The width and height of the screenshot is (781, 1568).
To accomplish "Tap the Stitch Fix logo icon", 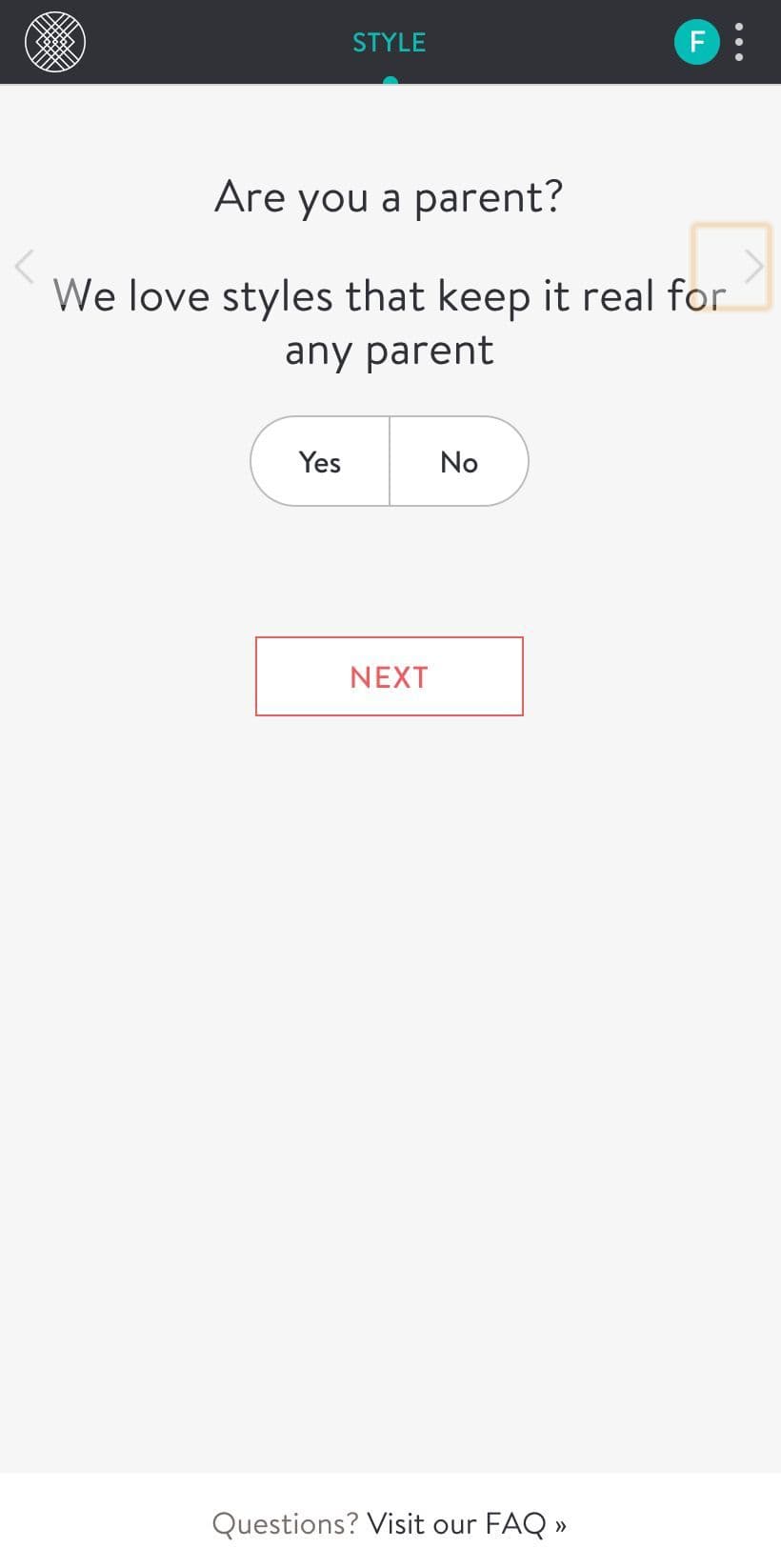I will click(x=55, y=42).
